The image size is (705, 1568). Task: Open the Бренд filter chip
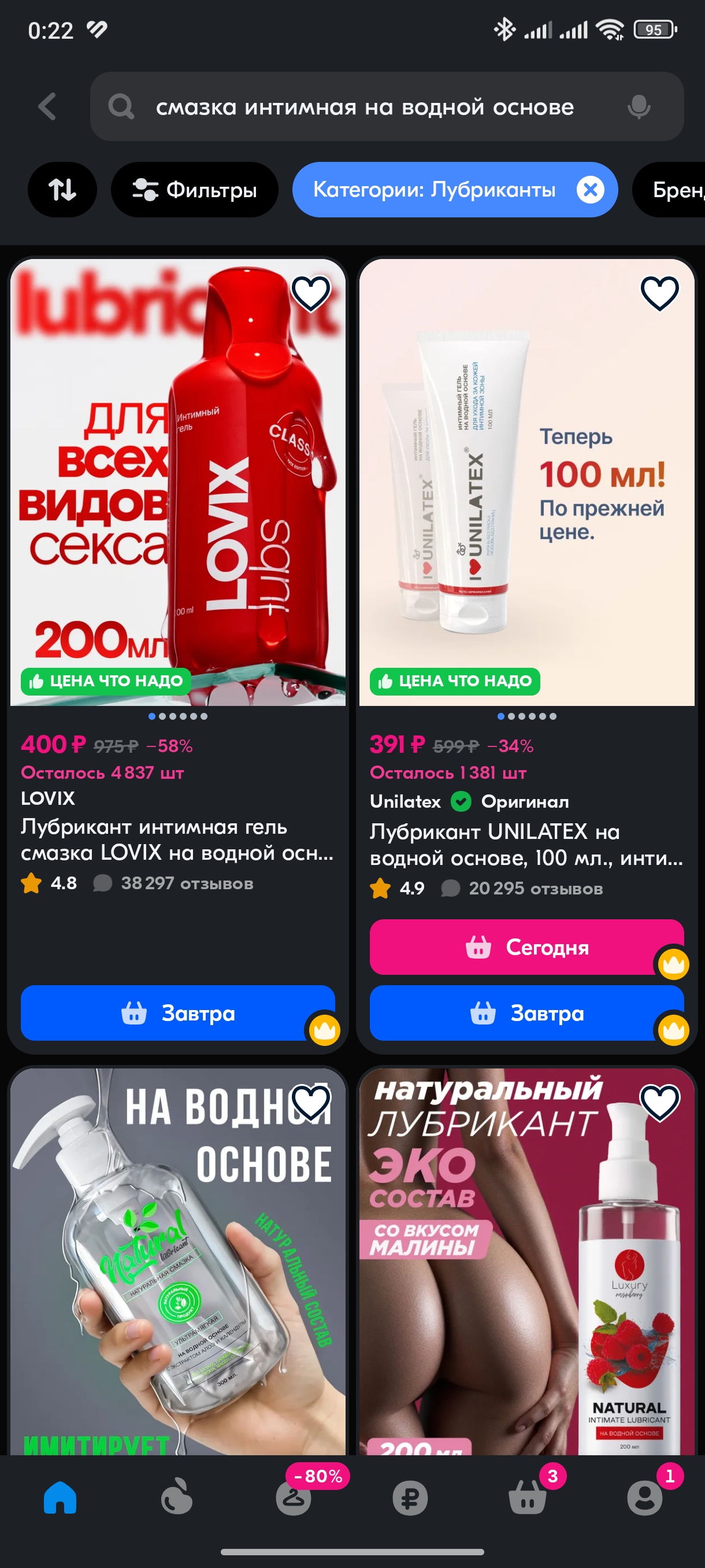point(669,189)
